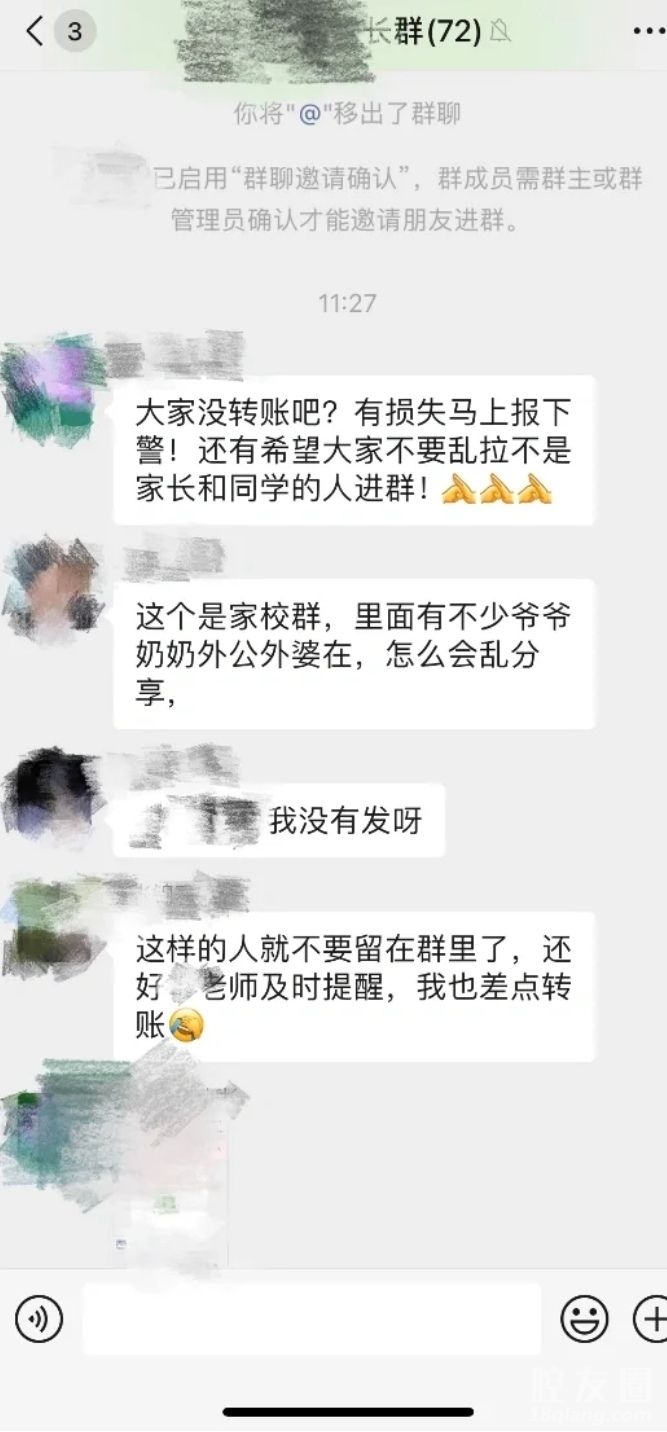
Task: Go back to the chat list
Action: pyautogui.click(x=36, y=32)
